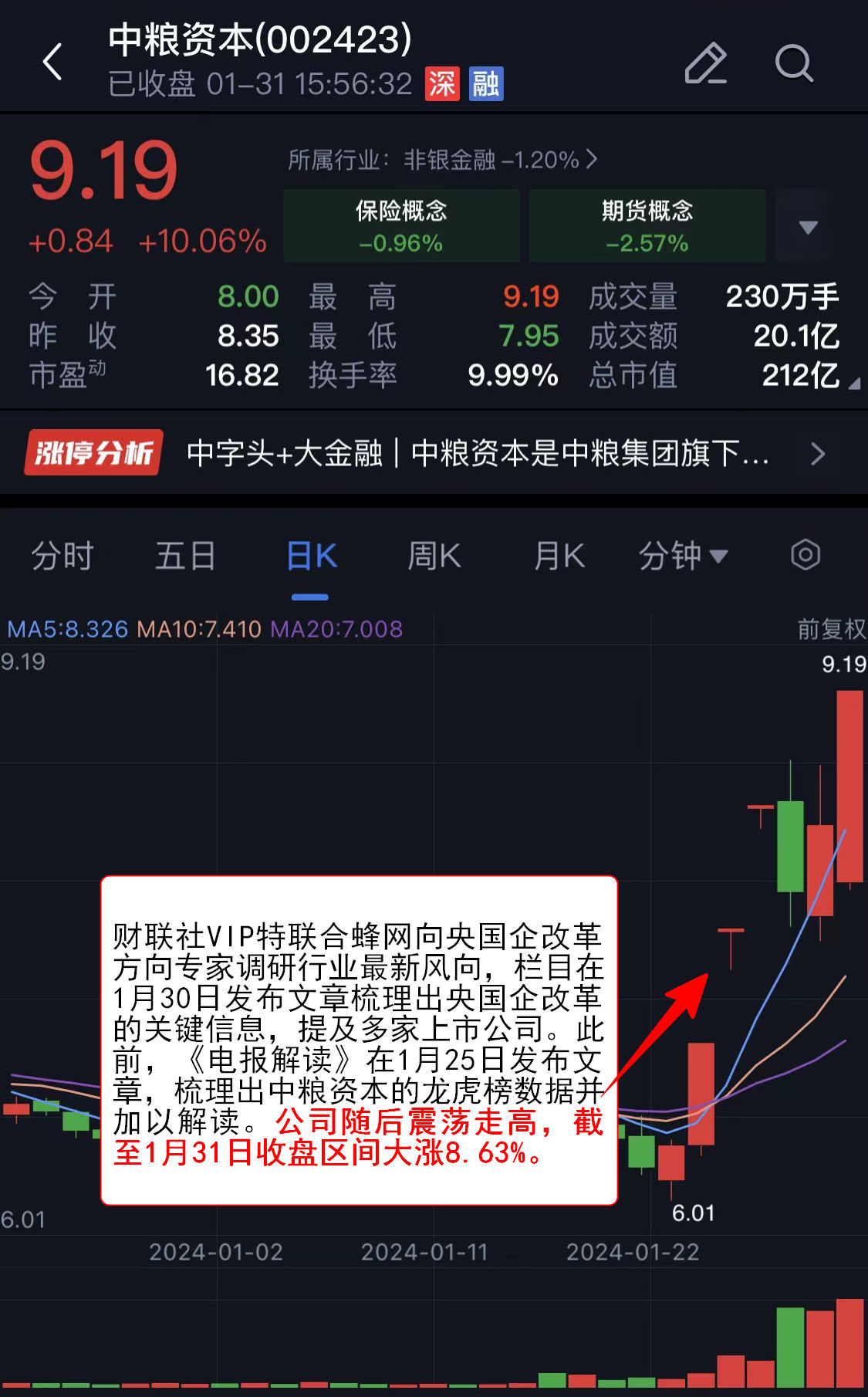Open the 保险概念 concept chip

pyautogui.click(x=401, y=226)
